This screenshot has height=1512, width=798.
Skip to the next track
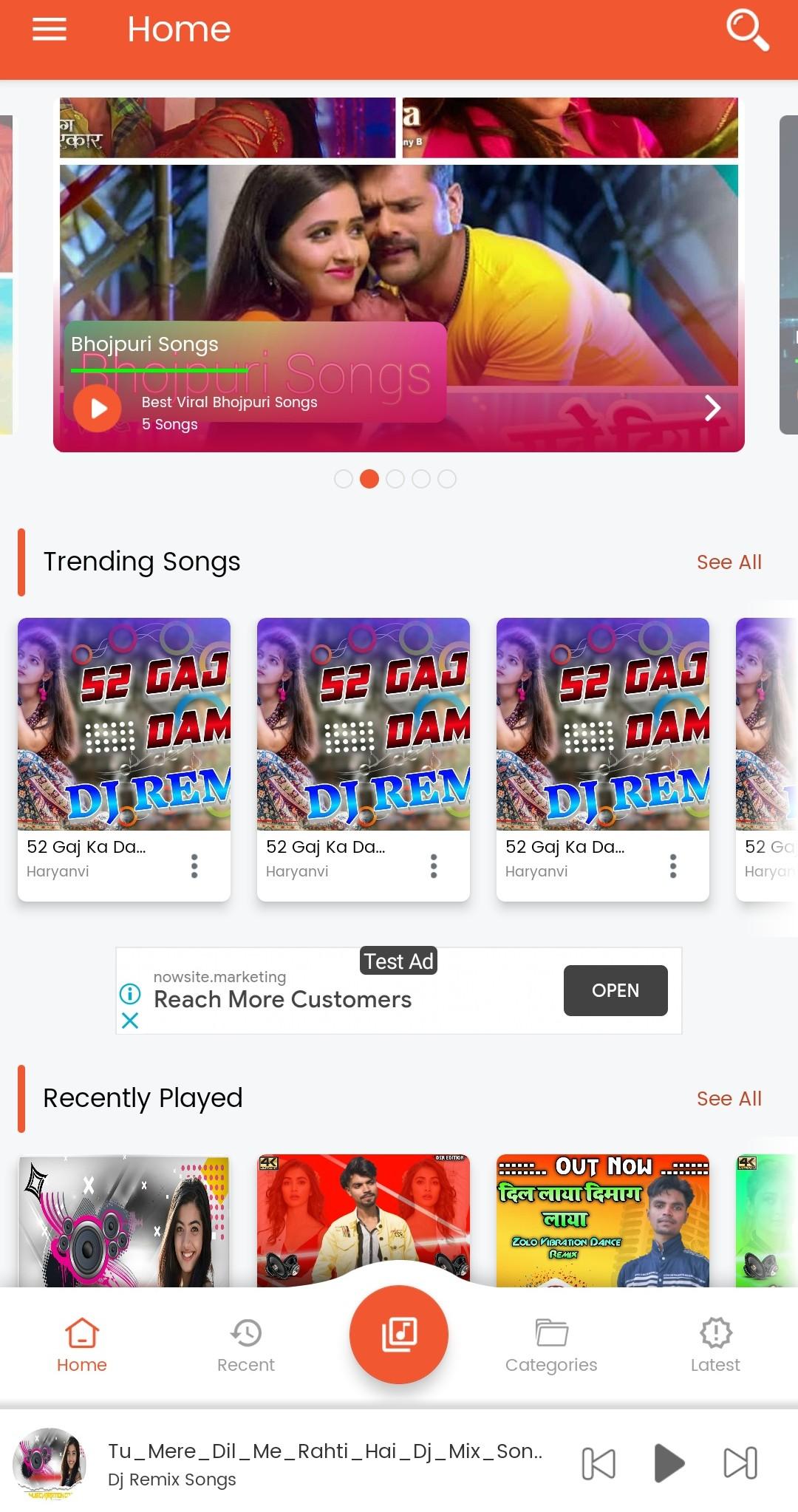740,1463
